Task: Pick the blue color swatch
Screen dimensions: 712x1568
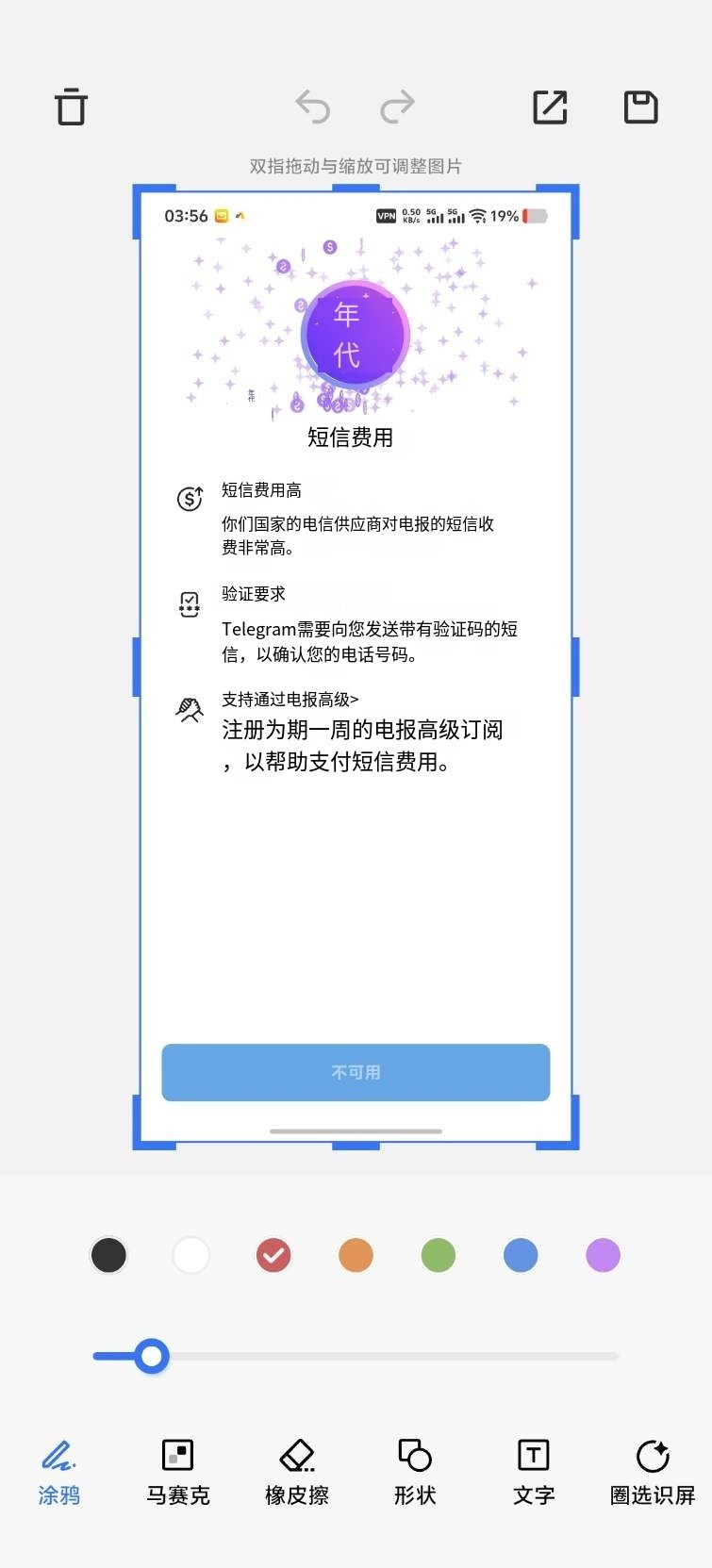Action: [x=521, y=1255]
